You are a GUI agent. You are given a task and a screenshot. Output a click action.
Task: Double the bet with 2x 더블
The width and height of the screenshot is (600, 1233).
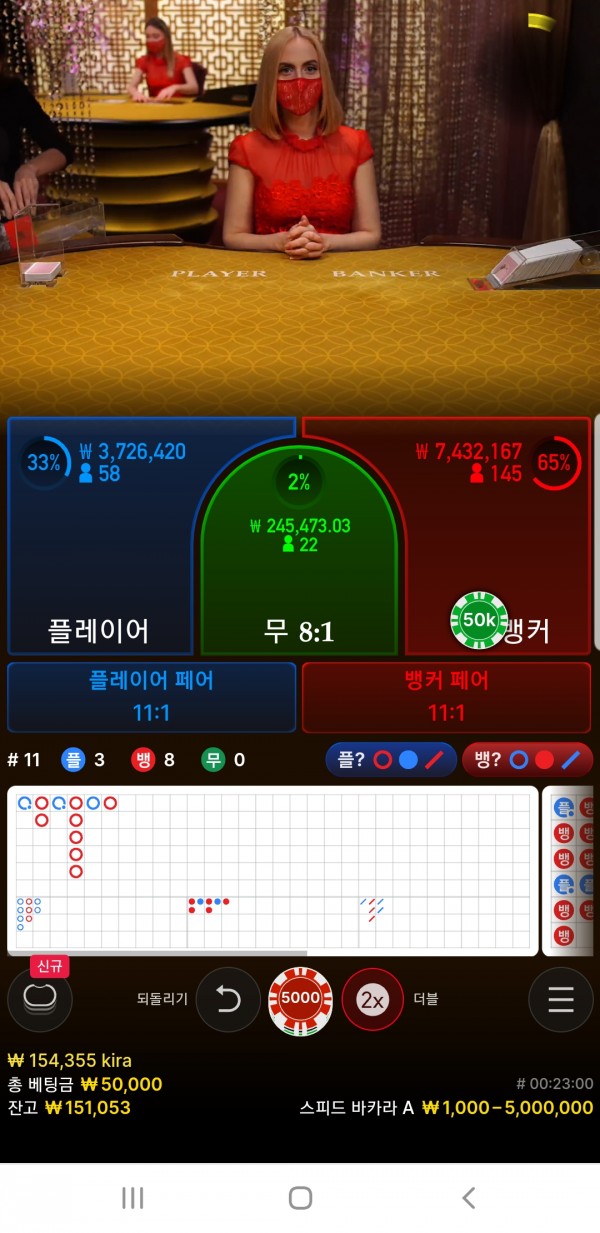372,999
